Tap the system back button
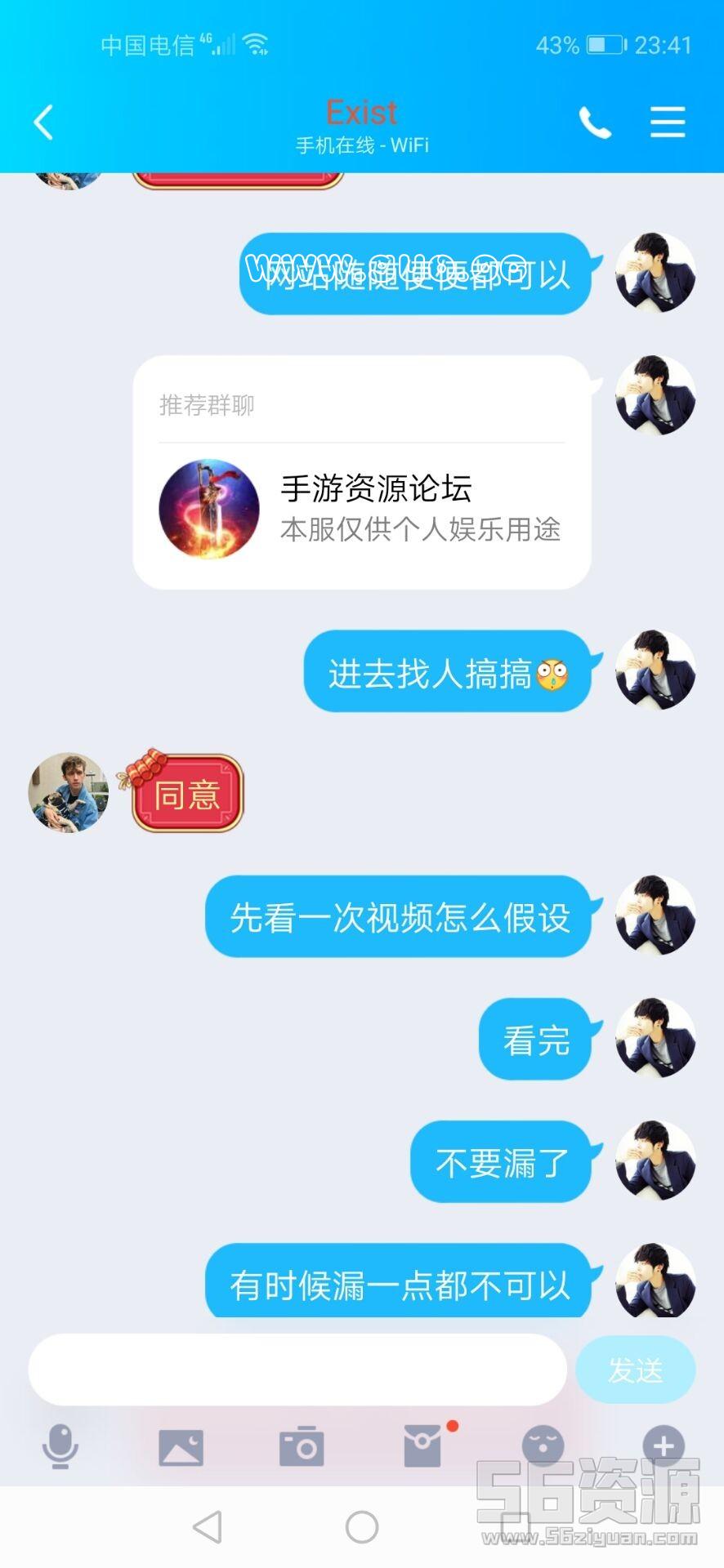The image size is (724, 1568). pyautogui.click(x=208, y=1526)
